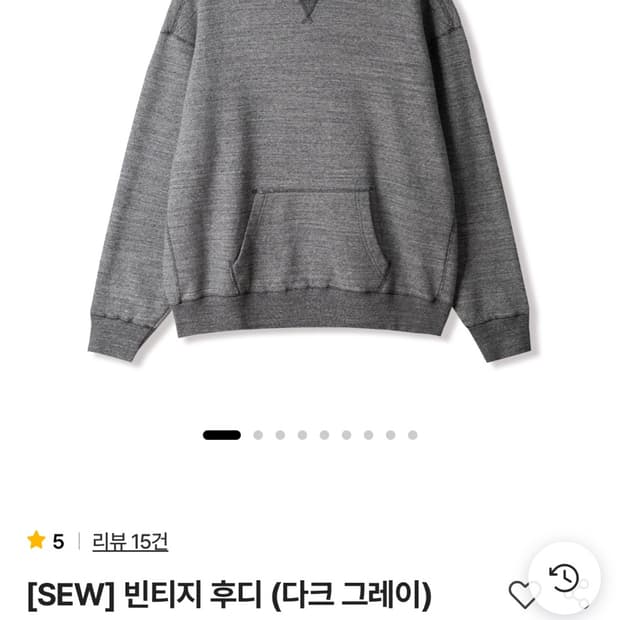Open the 리뷰 15건 reviews link
This screenshot has height=620, width=620.
pyautogui.click(x=130, y=541)
